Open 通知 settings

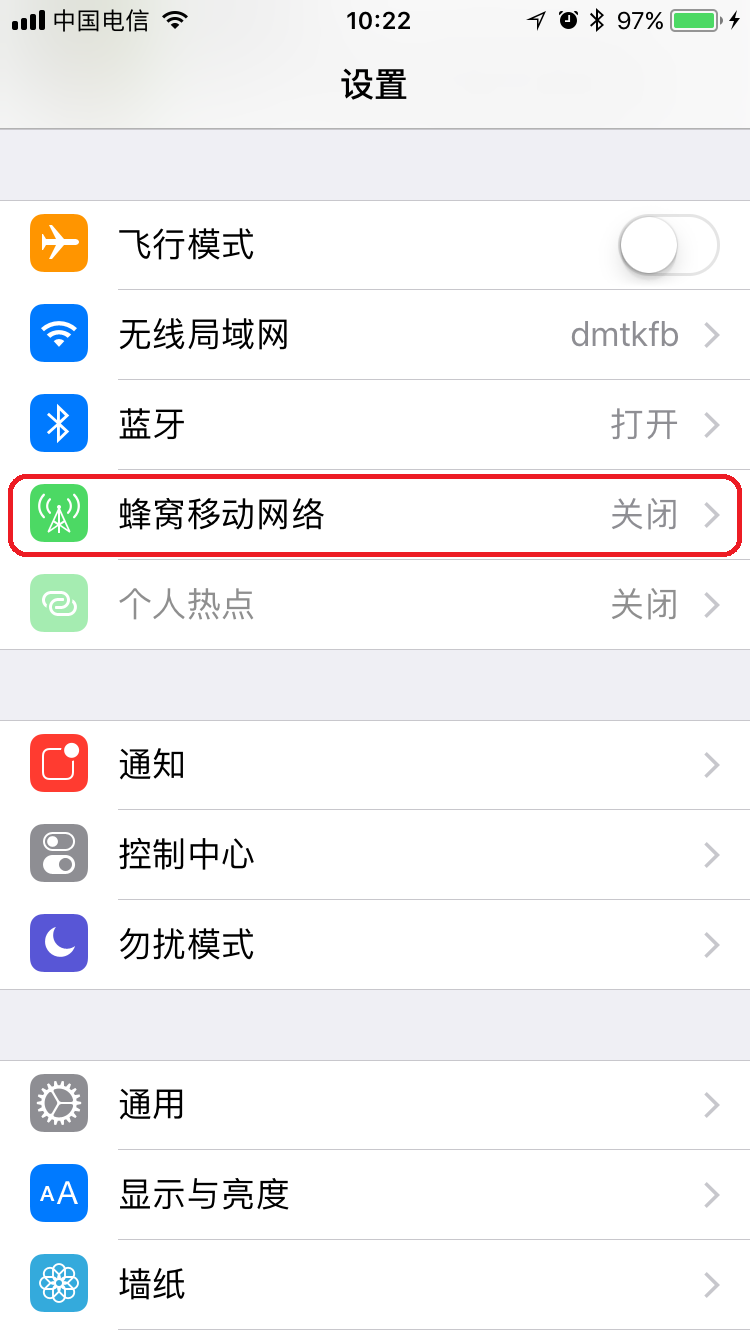coord(375,765)
